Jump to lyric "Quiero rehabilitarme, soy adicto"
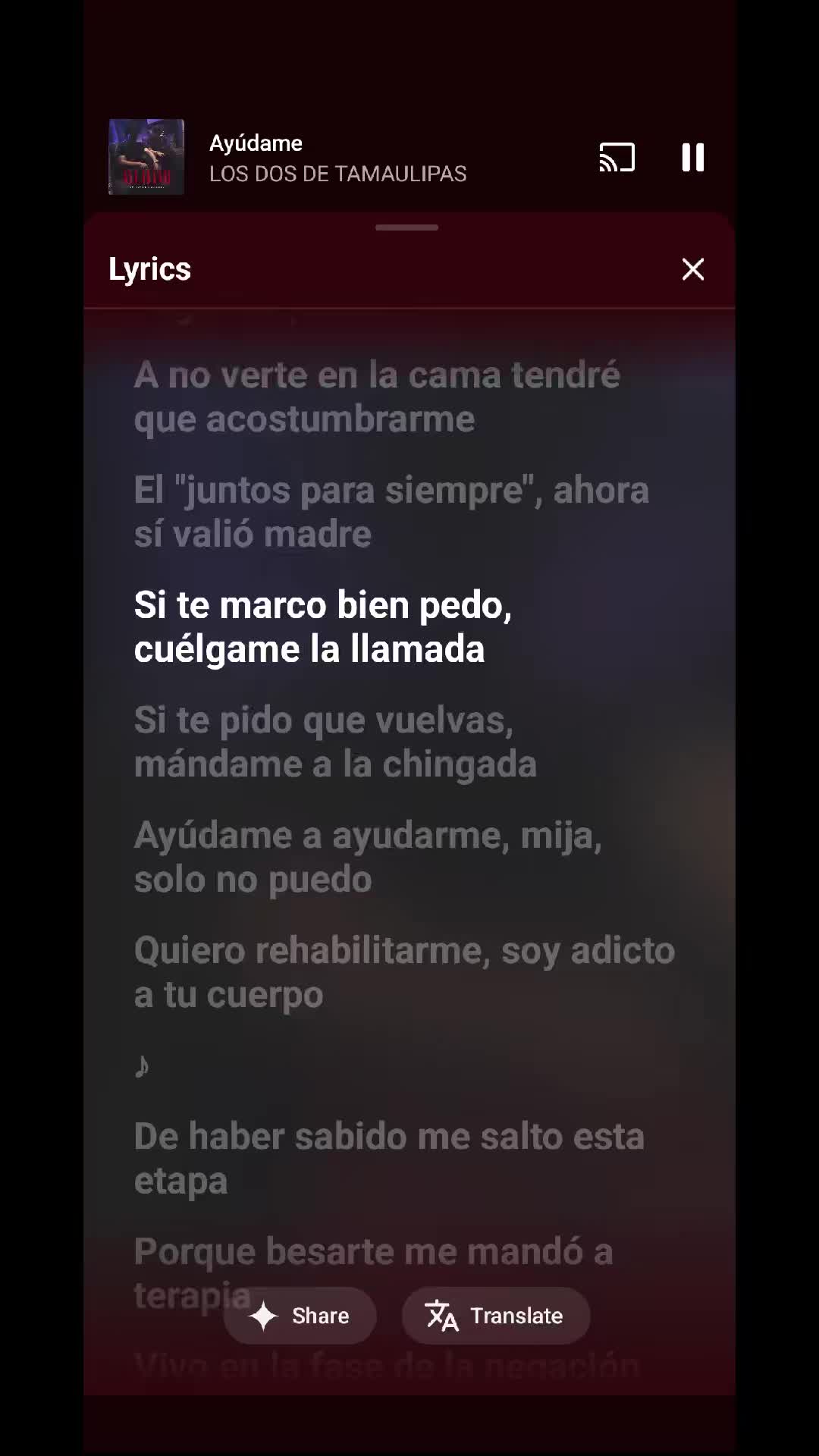The width and height of the screenshot is (819, 1456). tap(404, 972)
